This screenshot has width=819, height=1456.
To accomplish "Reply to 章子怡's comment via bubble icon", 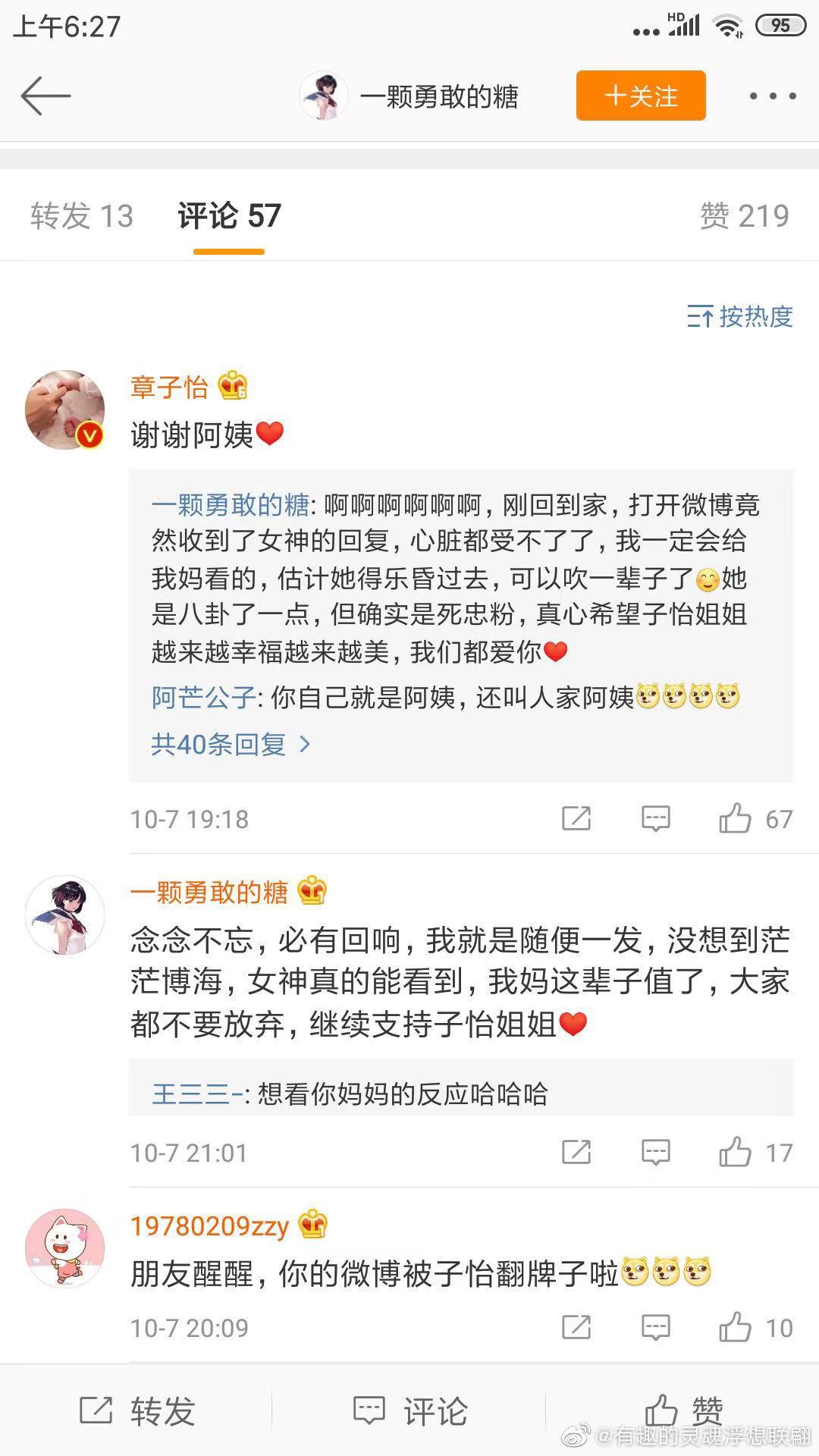I will pos(655,819).
